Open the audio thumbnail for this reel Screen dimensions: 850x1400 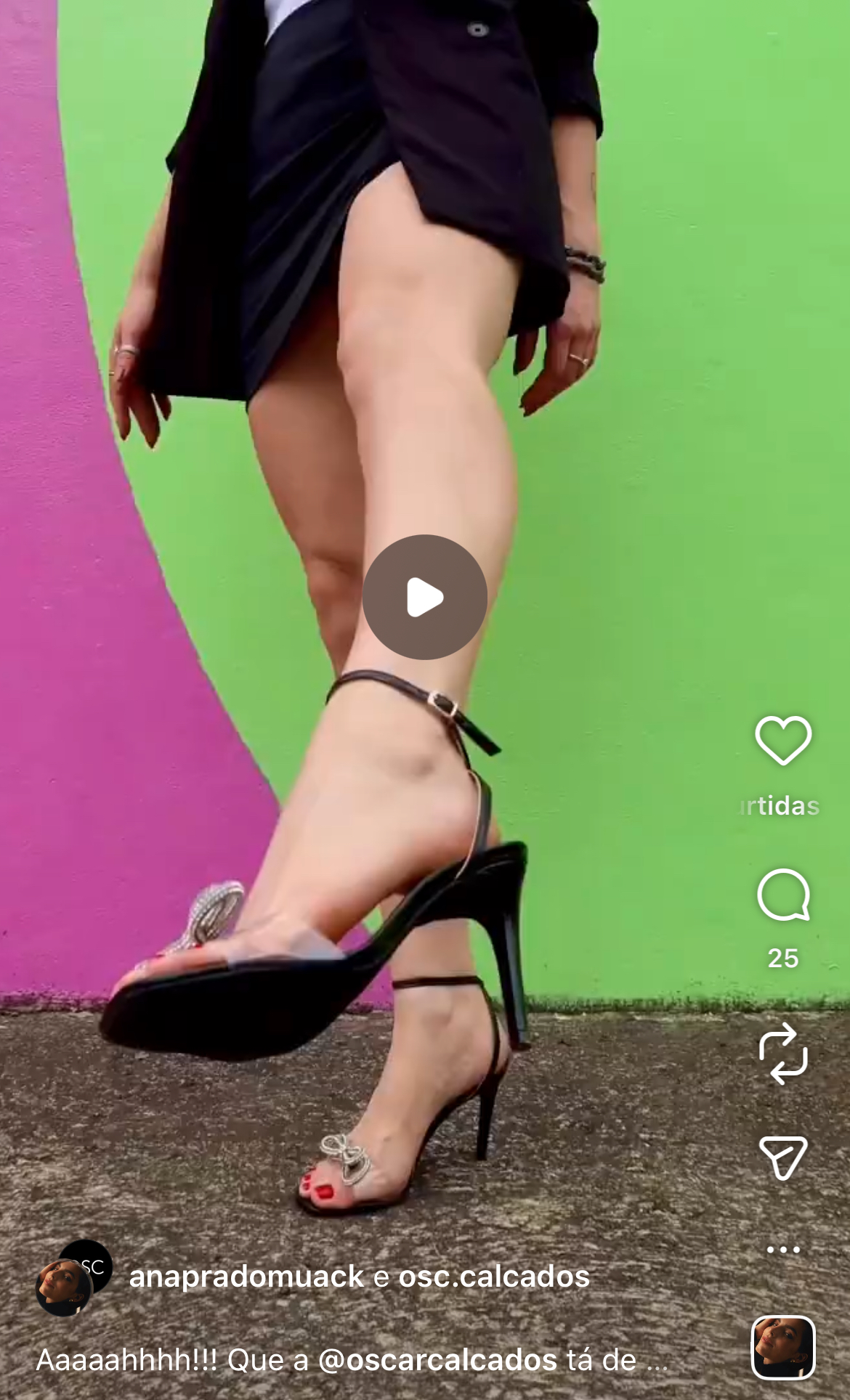click(783, 1348)
